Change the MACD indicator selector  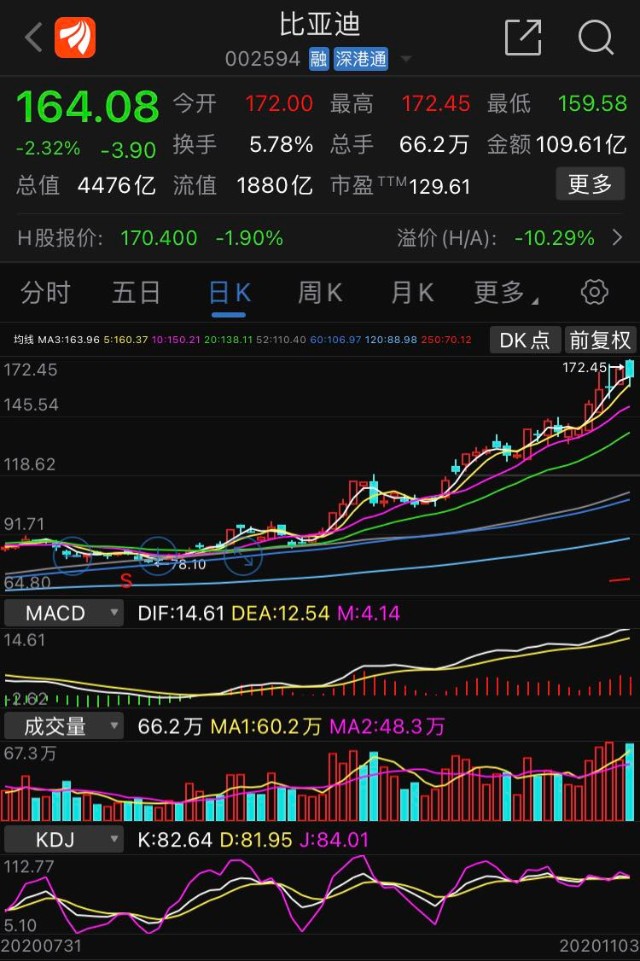click(64, 613)
